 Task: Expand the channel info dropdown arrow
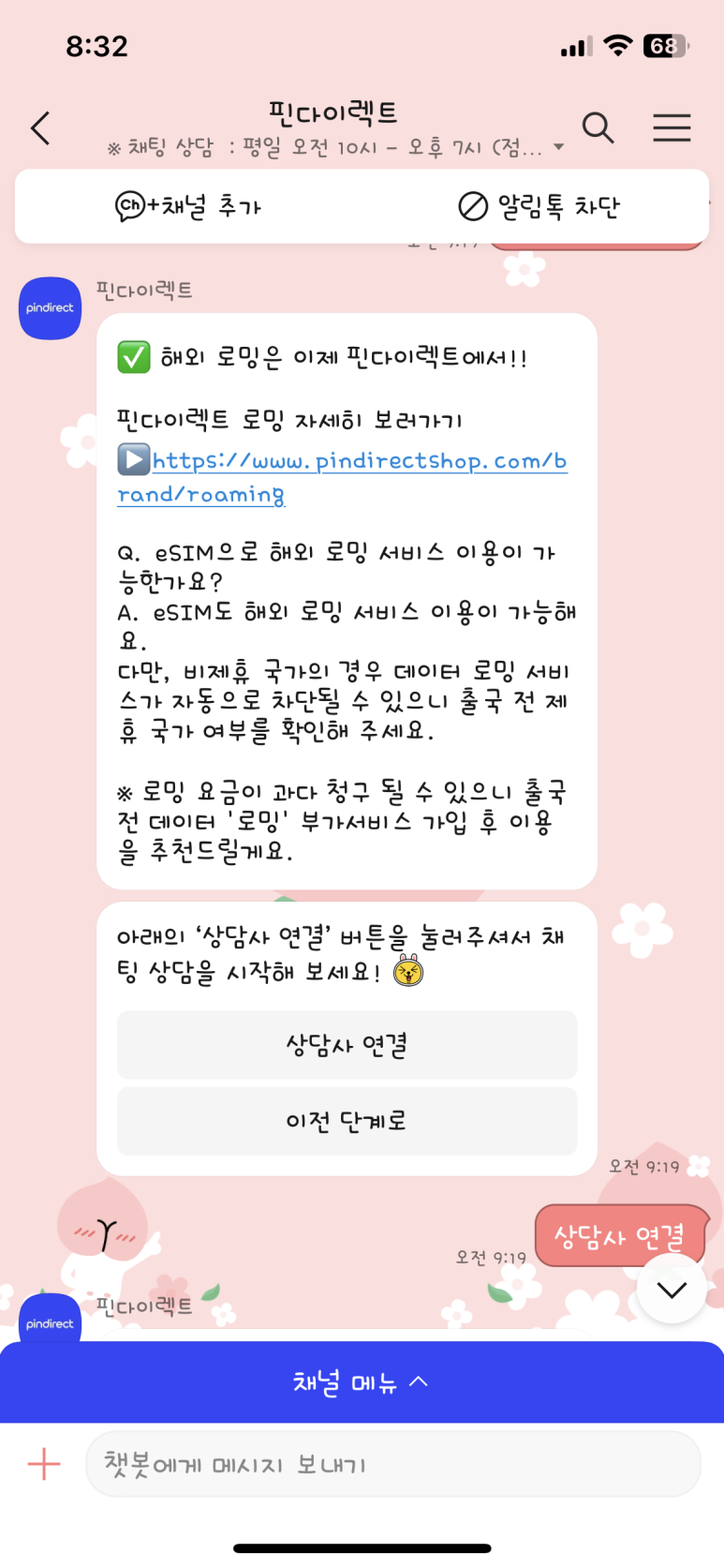pos(559,147)
